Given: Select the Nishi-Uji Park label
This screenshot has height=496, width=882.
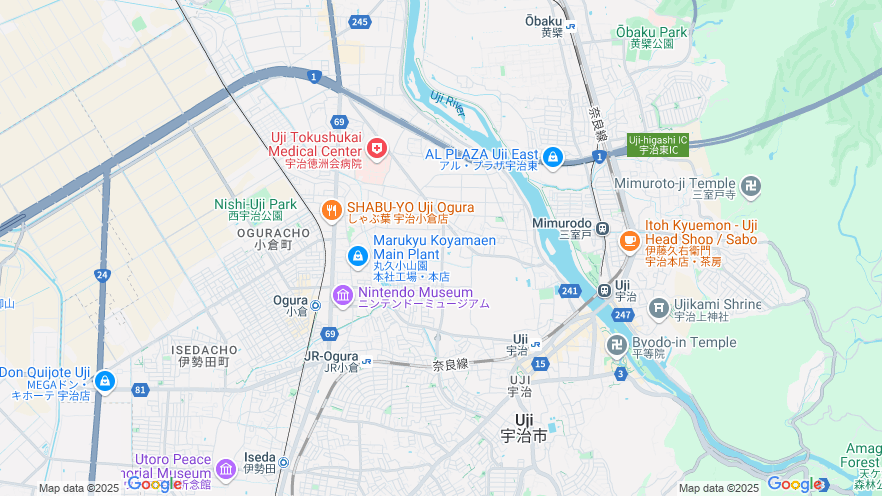Looking at the screenshot, I should [x=255, y=204].
